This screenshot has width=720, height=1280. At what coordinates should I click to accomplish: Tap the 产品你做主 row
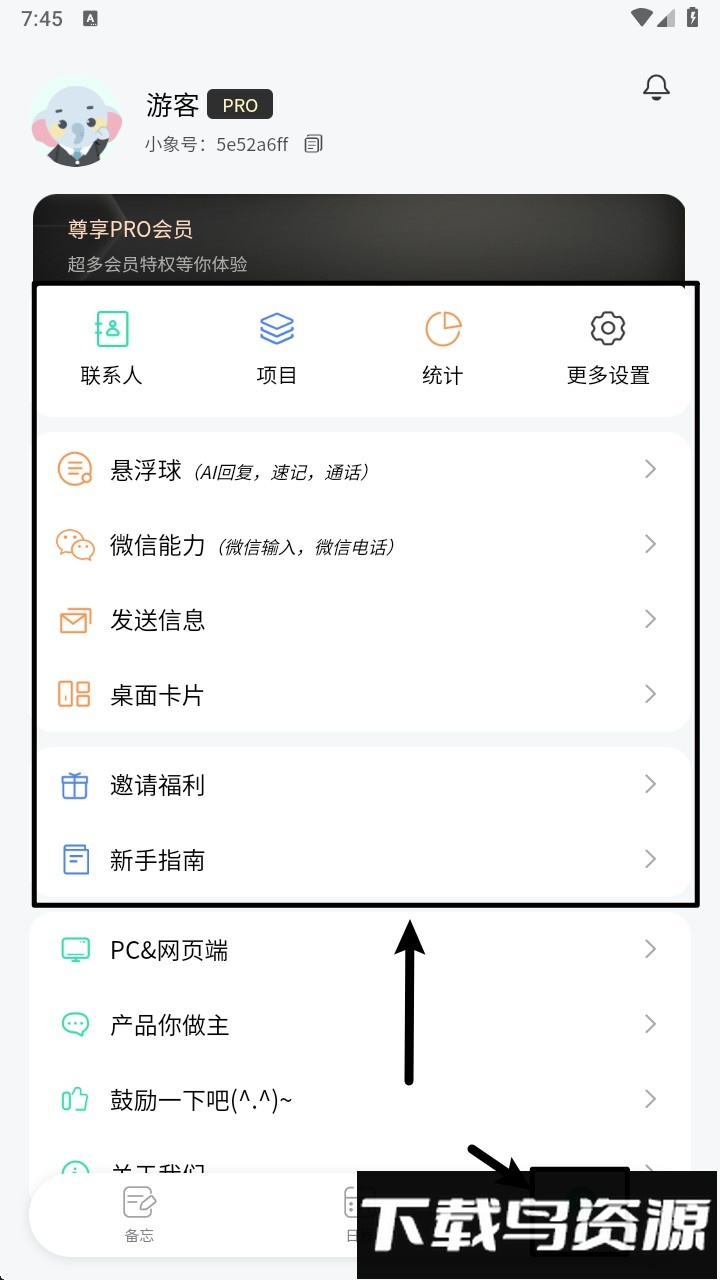pyautogui.click(x=358, y=1025)
